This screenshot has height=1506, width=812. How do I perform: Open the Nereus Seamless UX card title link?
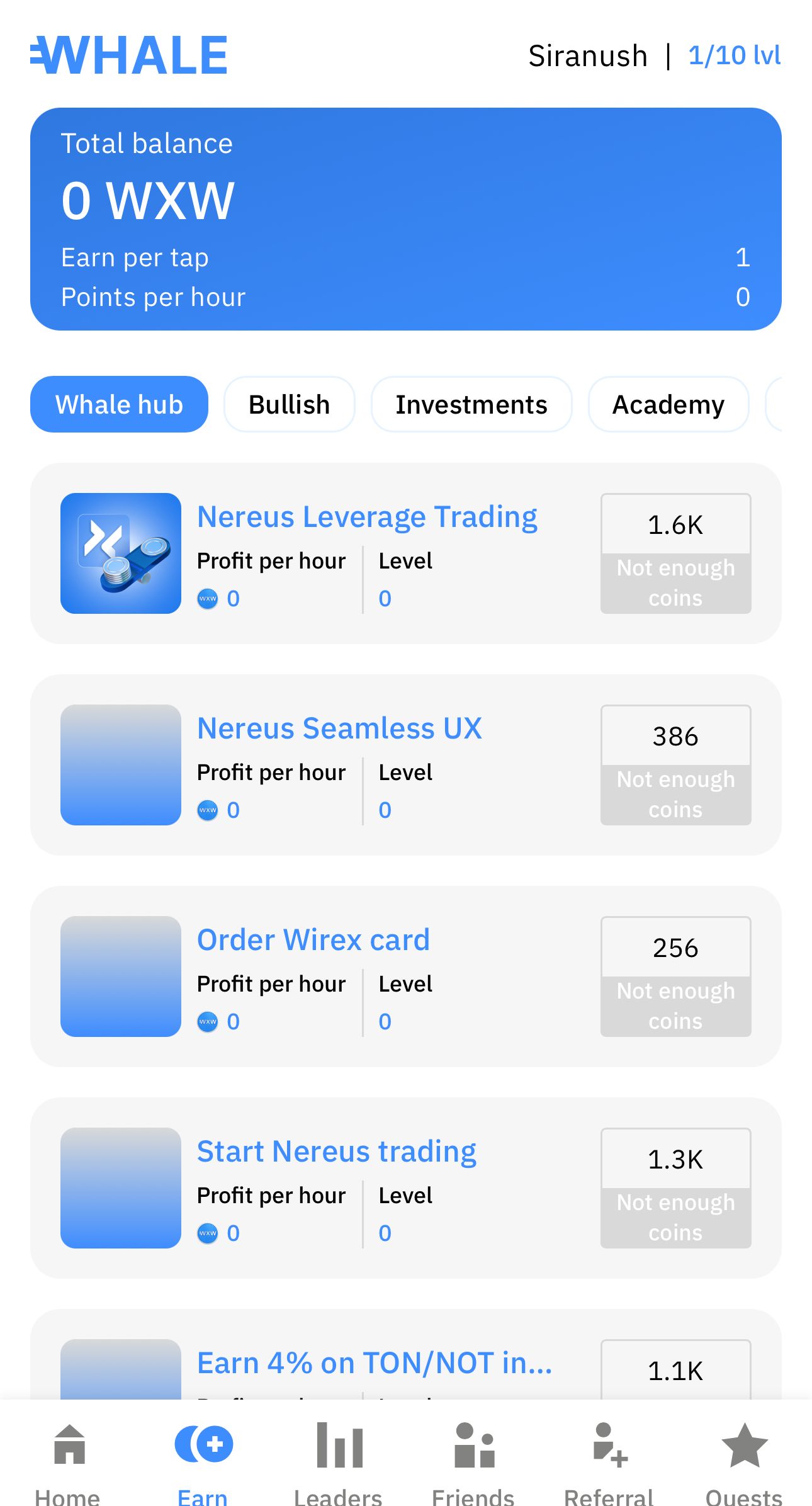339,728
